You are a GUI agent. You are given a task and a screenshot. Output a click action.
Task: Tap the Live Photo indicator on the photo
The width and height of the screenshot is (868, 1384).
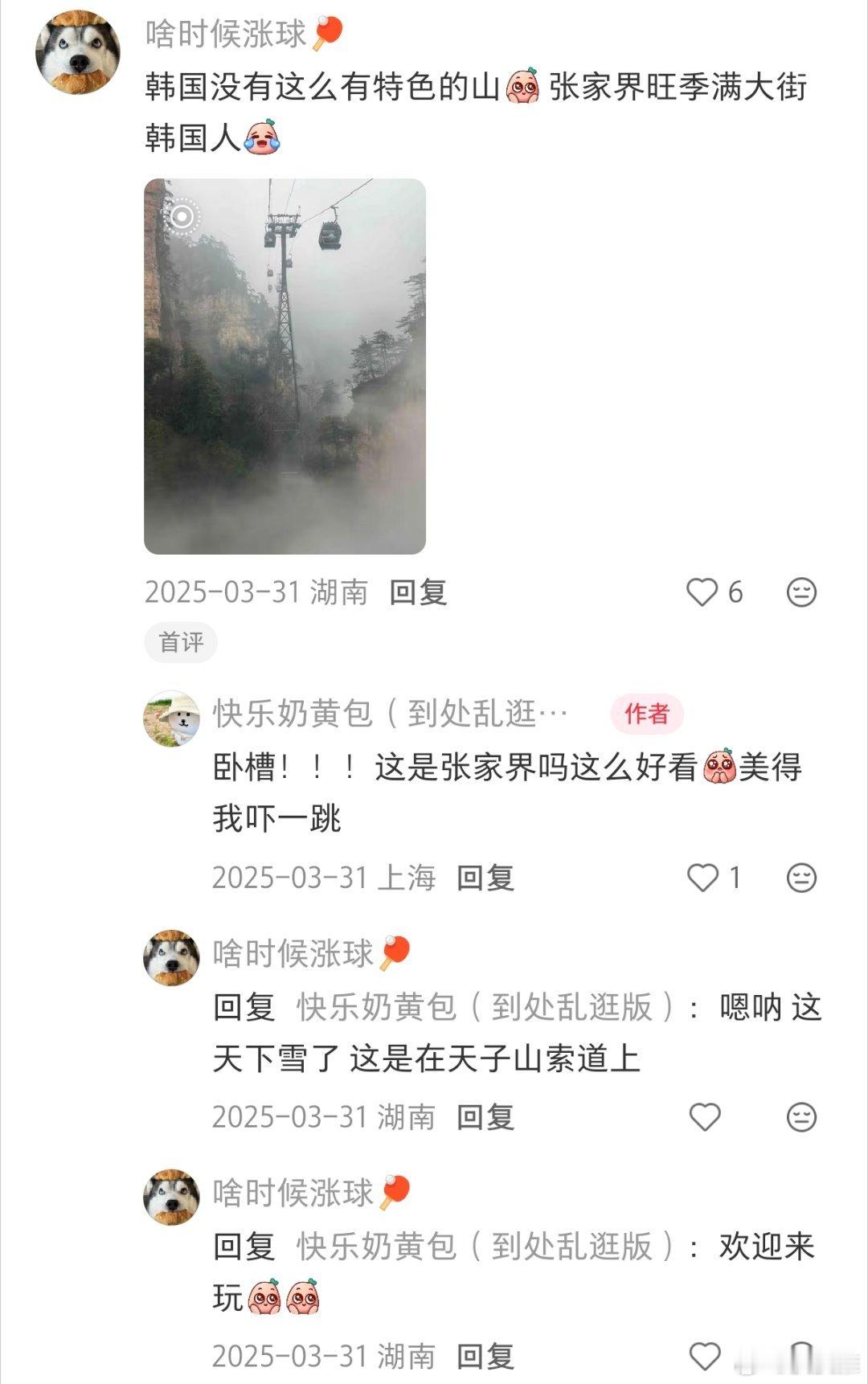coord(185,214)
